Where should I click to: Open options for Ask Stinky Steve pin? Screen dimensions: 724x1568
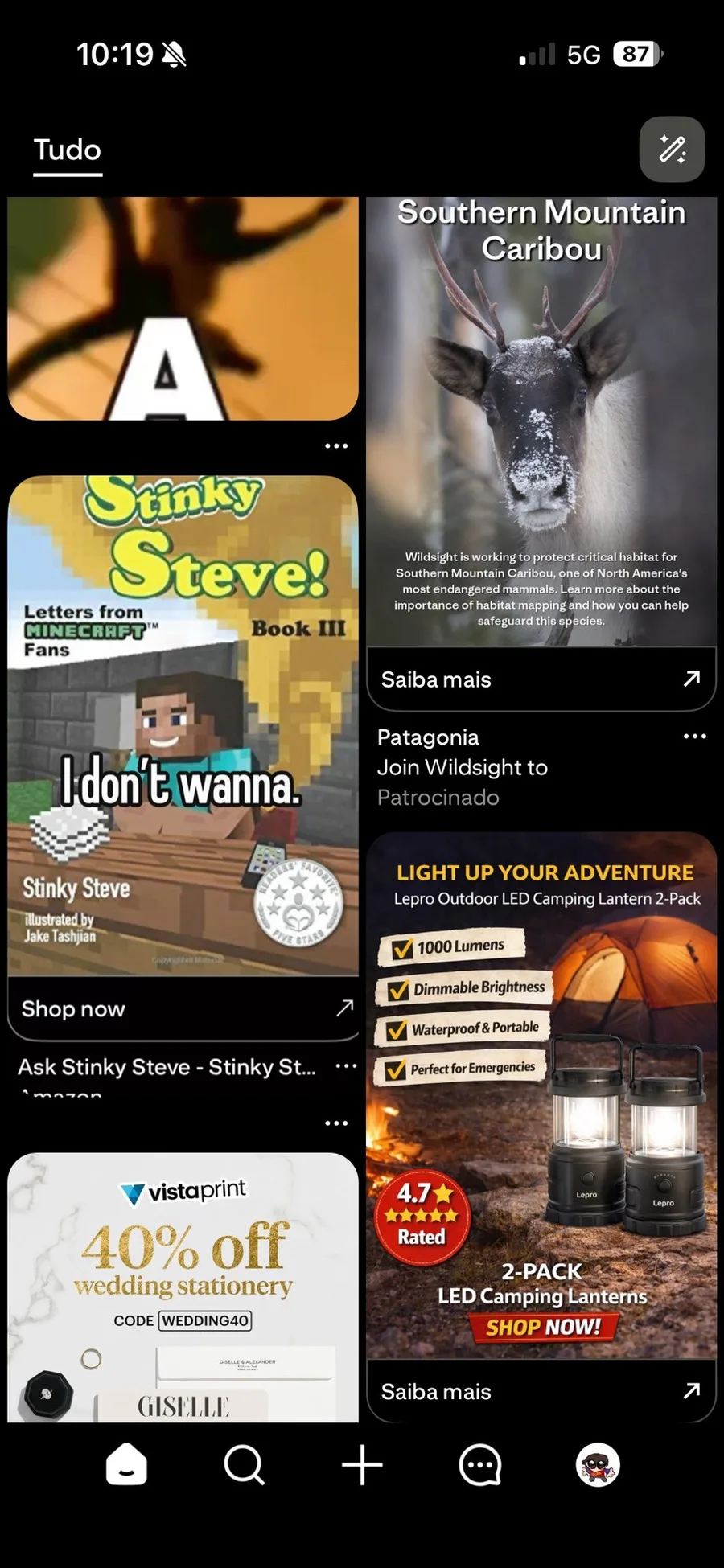pos(346,1066)
